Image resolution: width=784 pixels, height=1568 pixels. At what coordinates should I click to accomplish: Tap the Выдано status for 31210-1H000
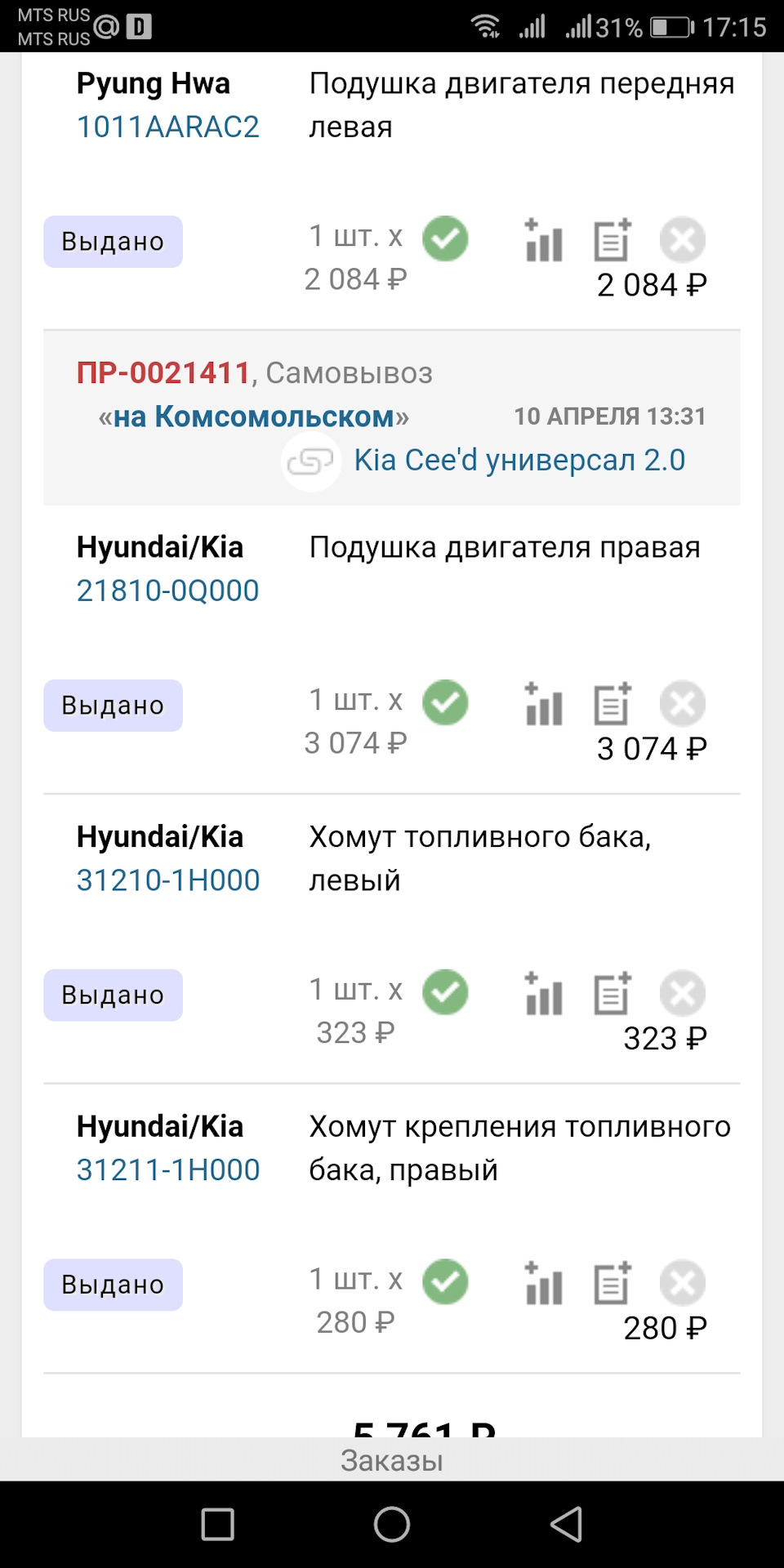click(113, 995)
